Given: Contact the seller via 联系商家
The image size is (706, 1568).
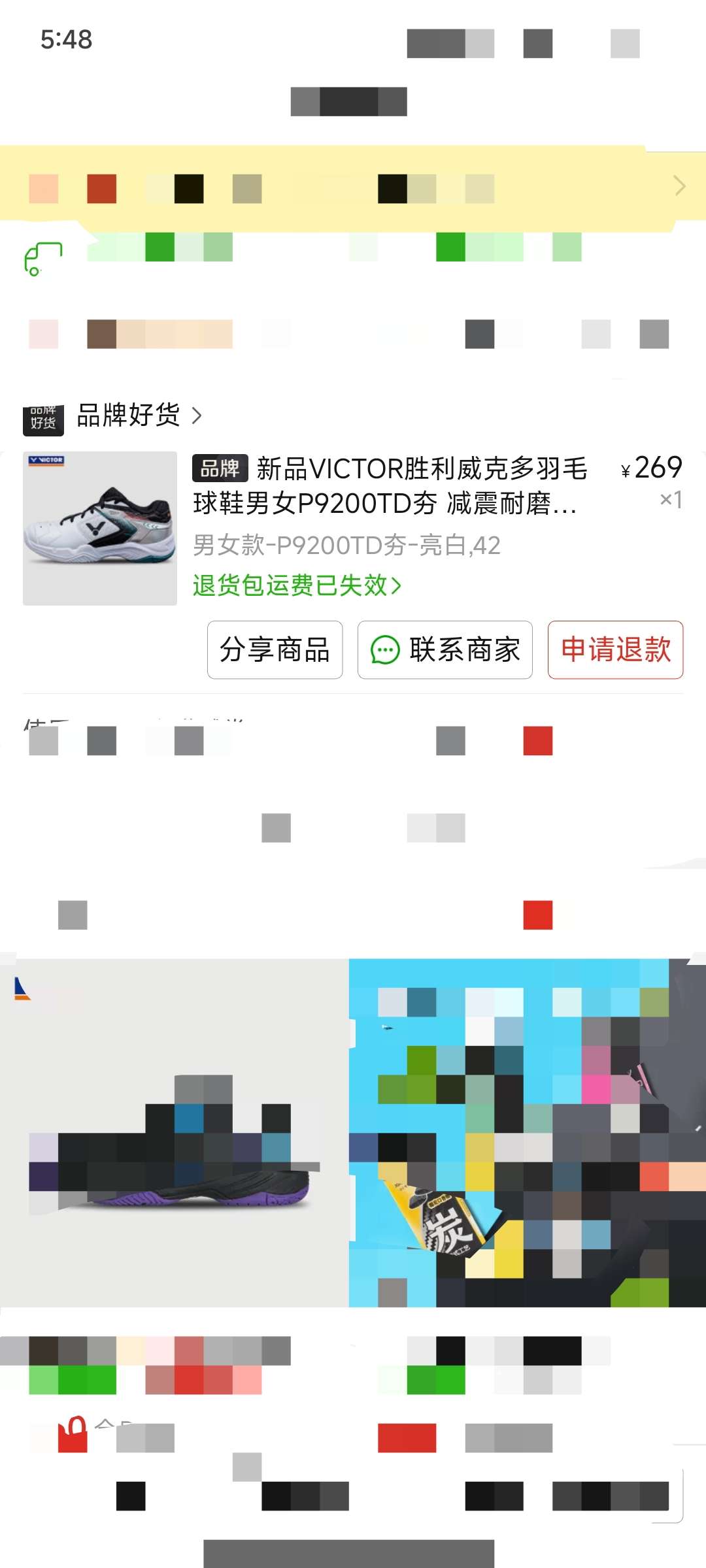Looking at the screenshot, I should pos(445,650).
